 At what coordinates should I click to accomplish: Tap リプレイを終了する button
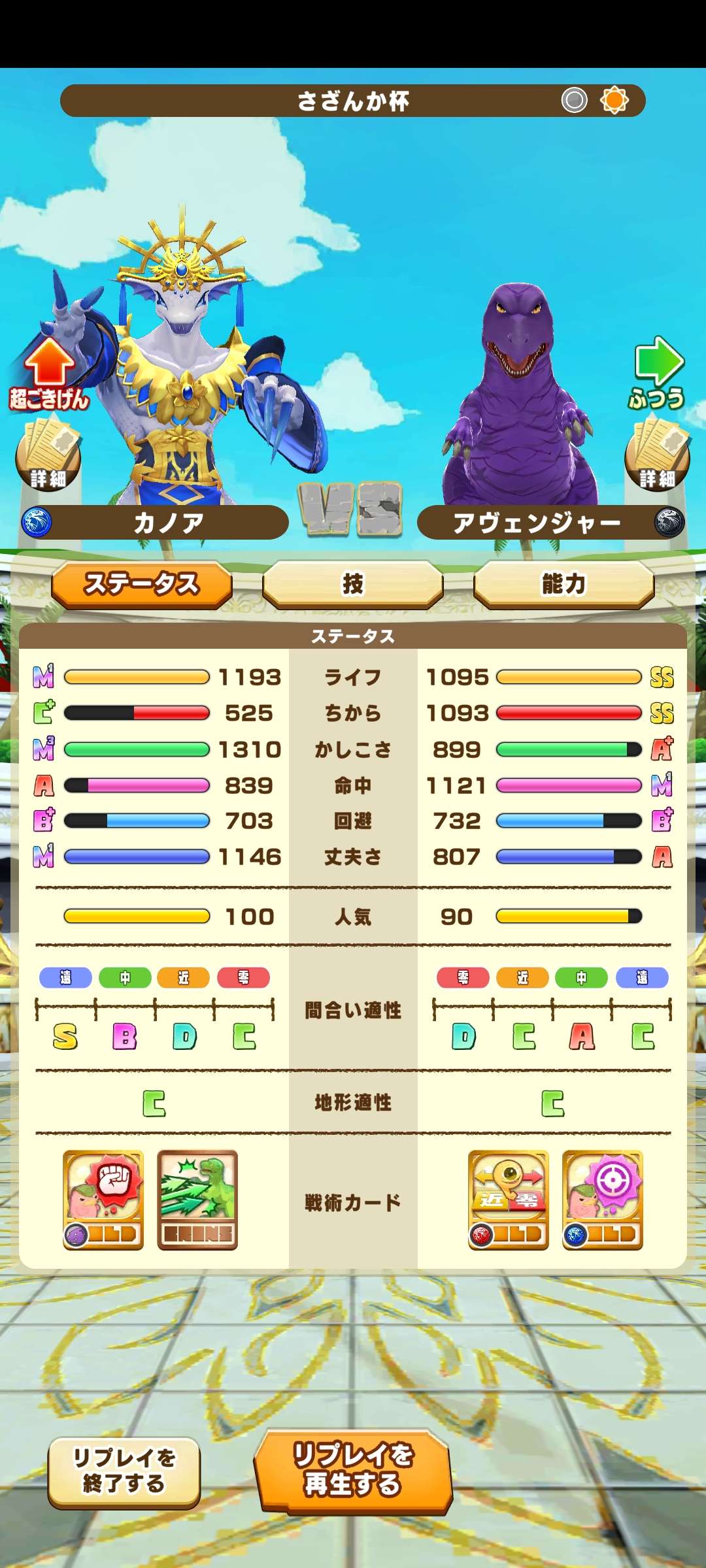click(x=124, y=1471)
